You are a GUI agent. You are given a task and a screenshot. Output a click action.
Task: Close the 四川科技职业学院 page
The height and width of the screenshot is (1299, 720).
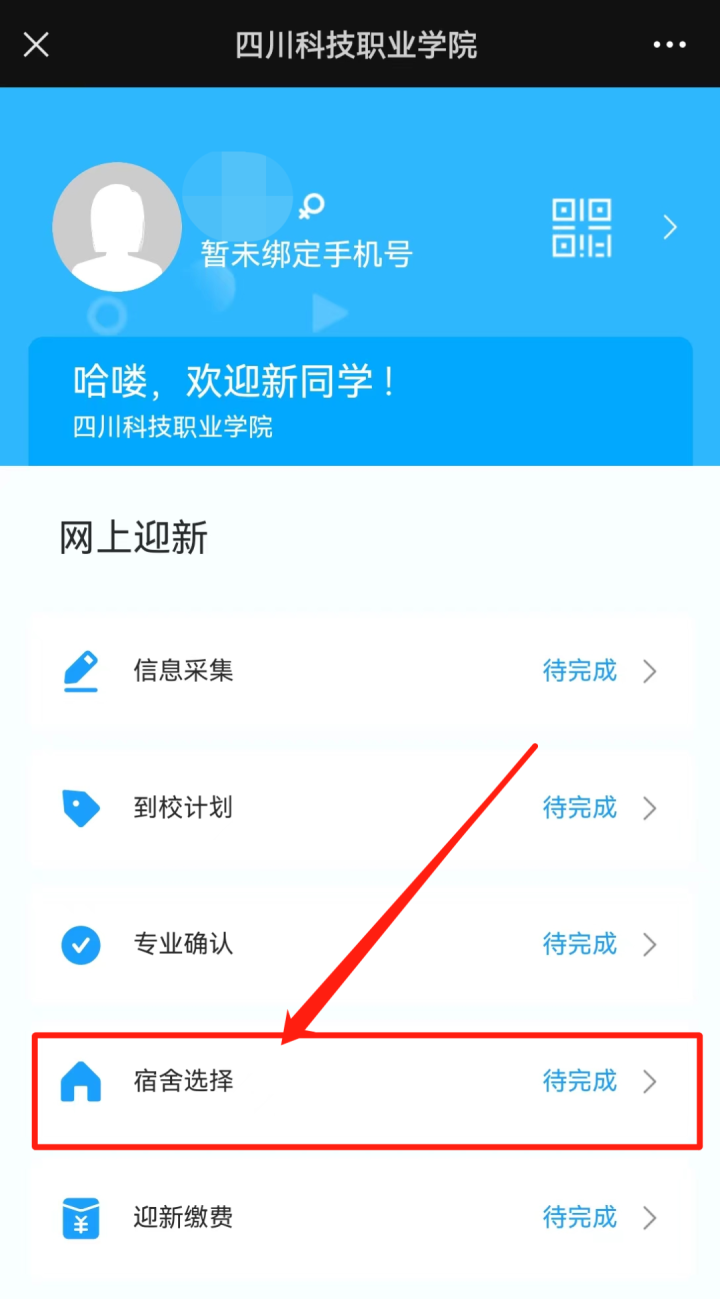[36, 45]
